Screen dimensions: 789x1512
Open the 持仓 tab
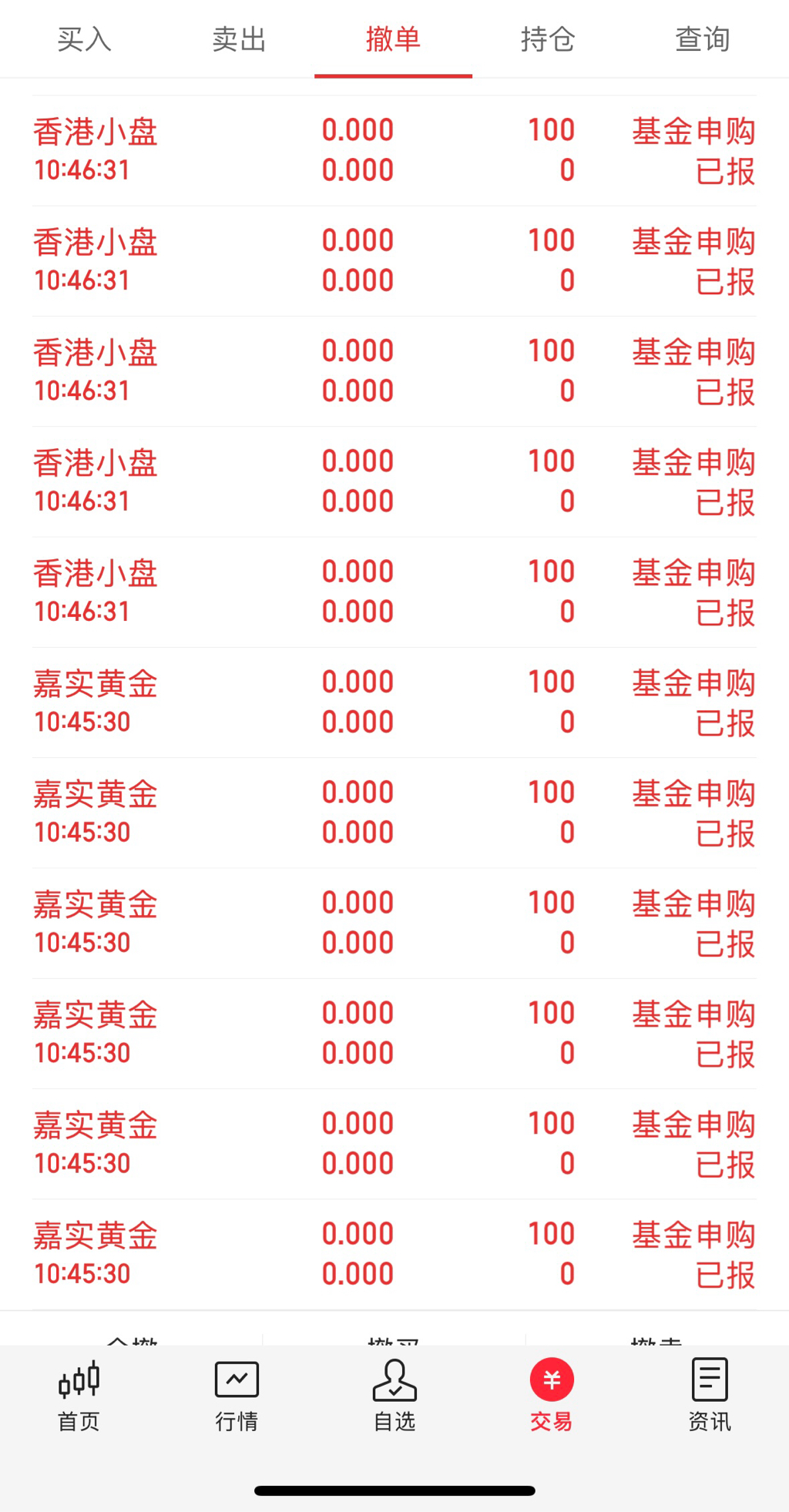(548, 39)
